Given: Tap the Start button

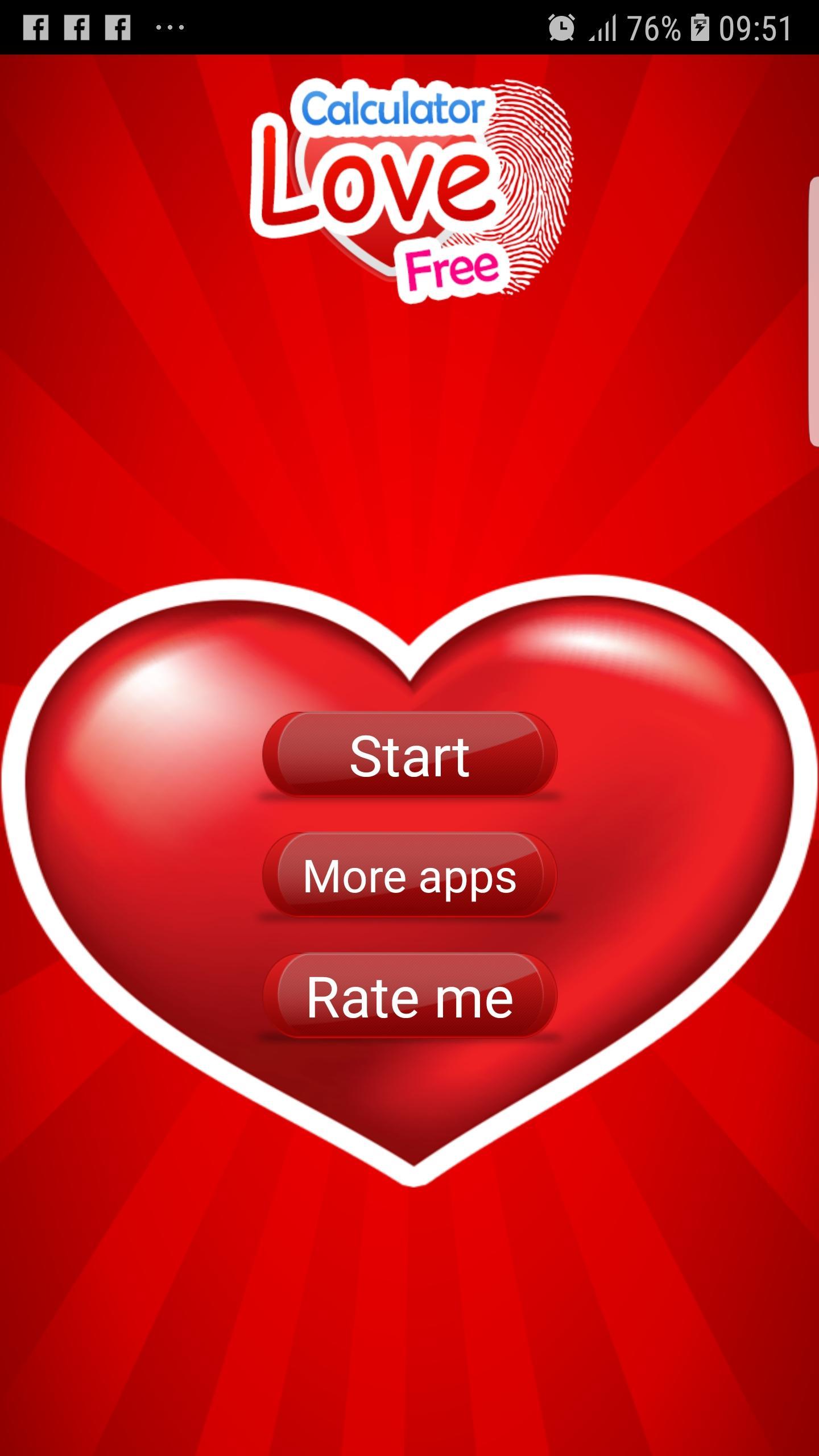Looking at the screenshot, I should [x=409, y=755].
